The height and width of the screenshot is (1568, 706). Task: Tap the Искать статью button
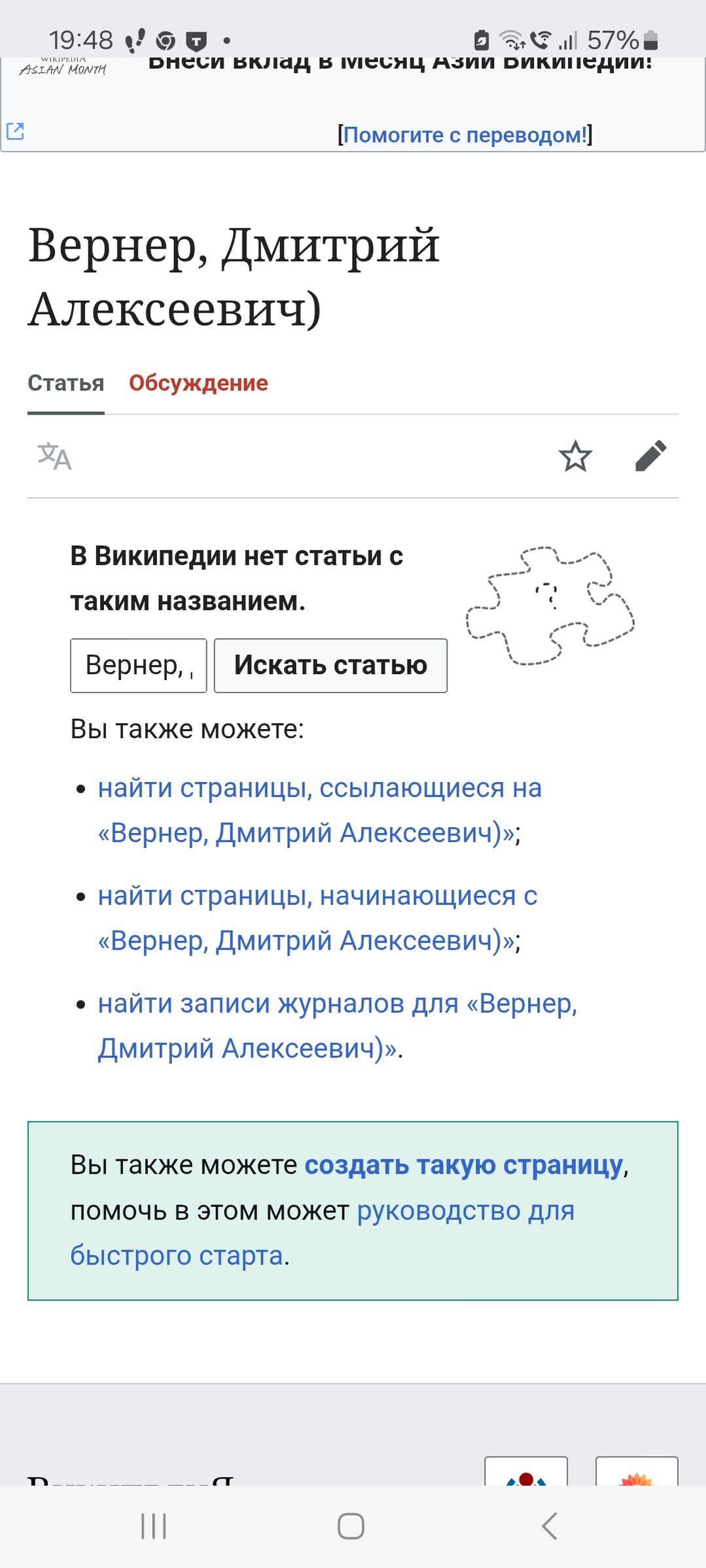coord(330,666)
